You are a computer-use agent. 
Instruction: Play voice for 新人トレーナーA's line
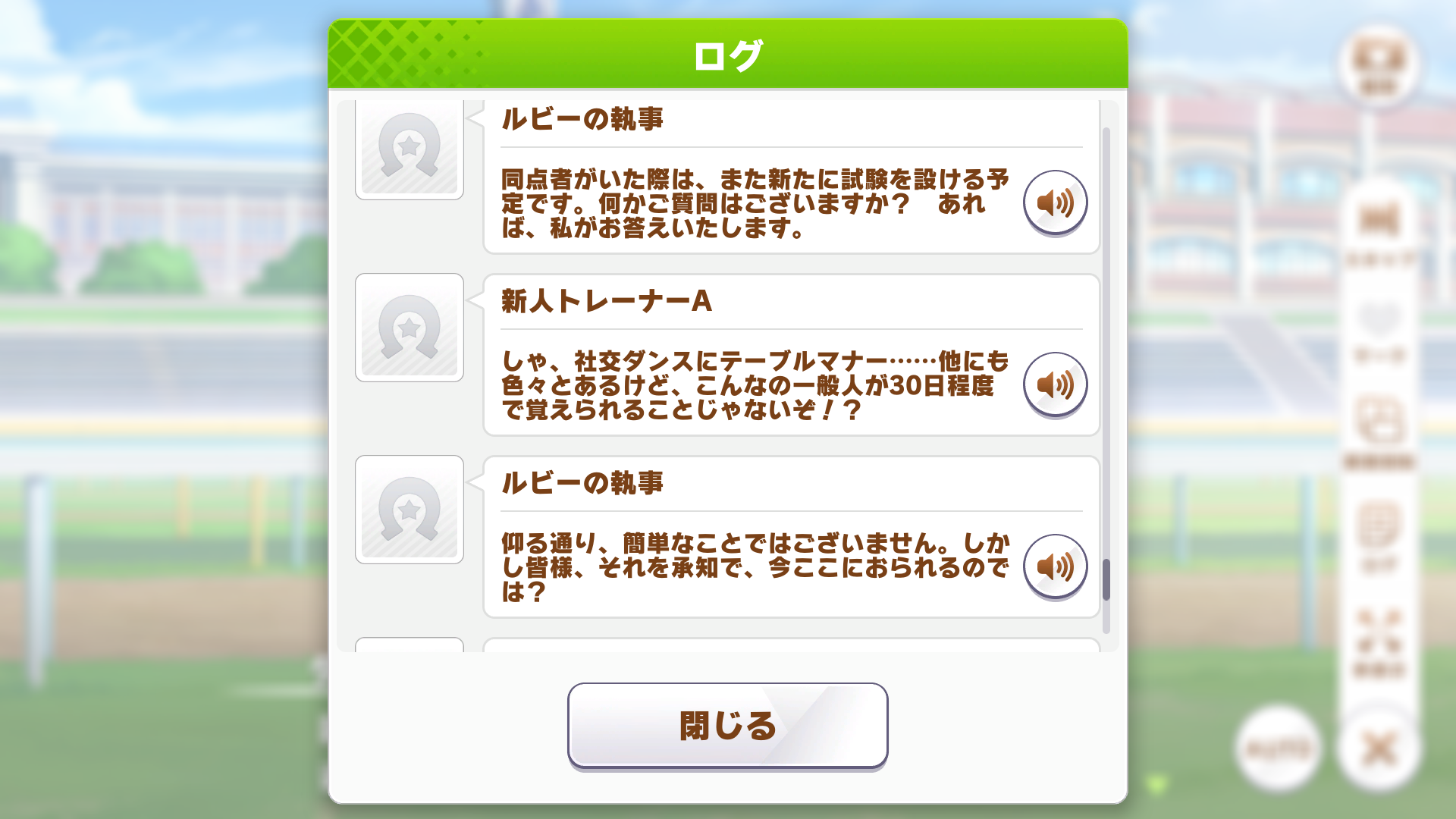pyautogui.click(x=1055, y=384)
